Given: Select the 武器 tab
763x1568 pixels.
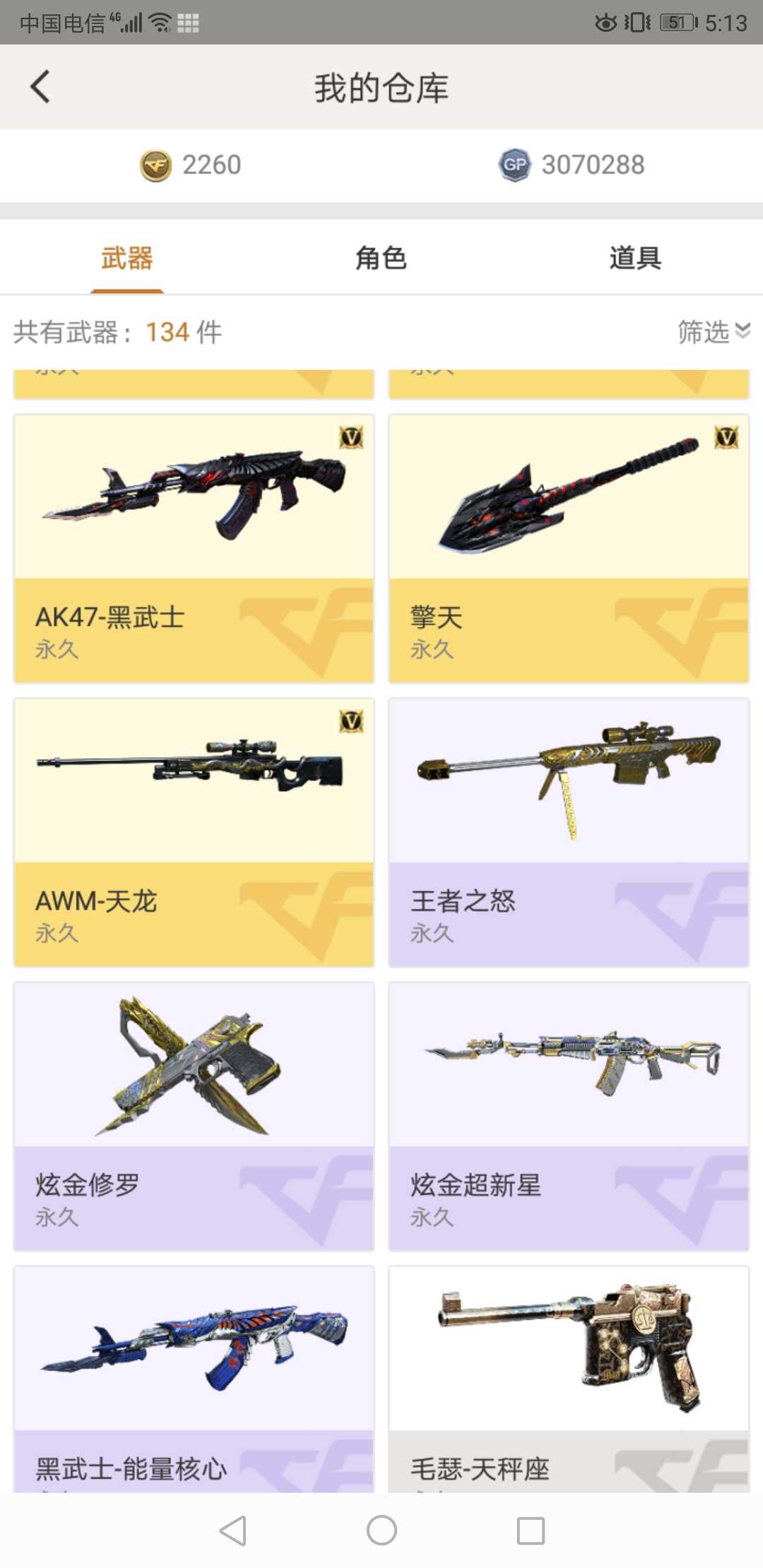Looking at the screenshot, I should (127, 258).
